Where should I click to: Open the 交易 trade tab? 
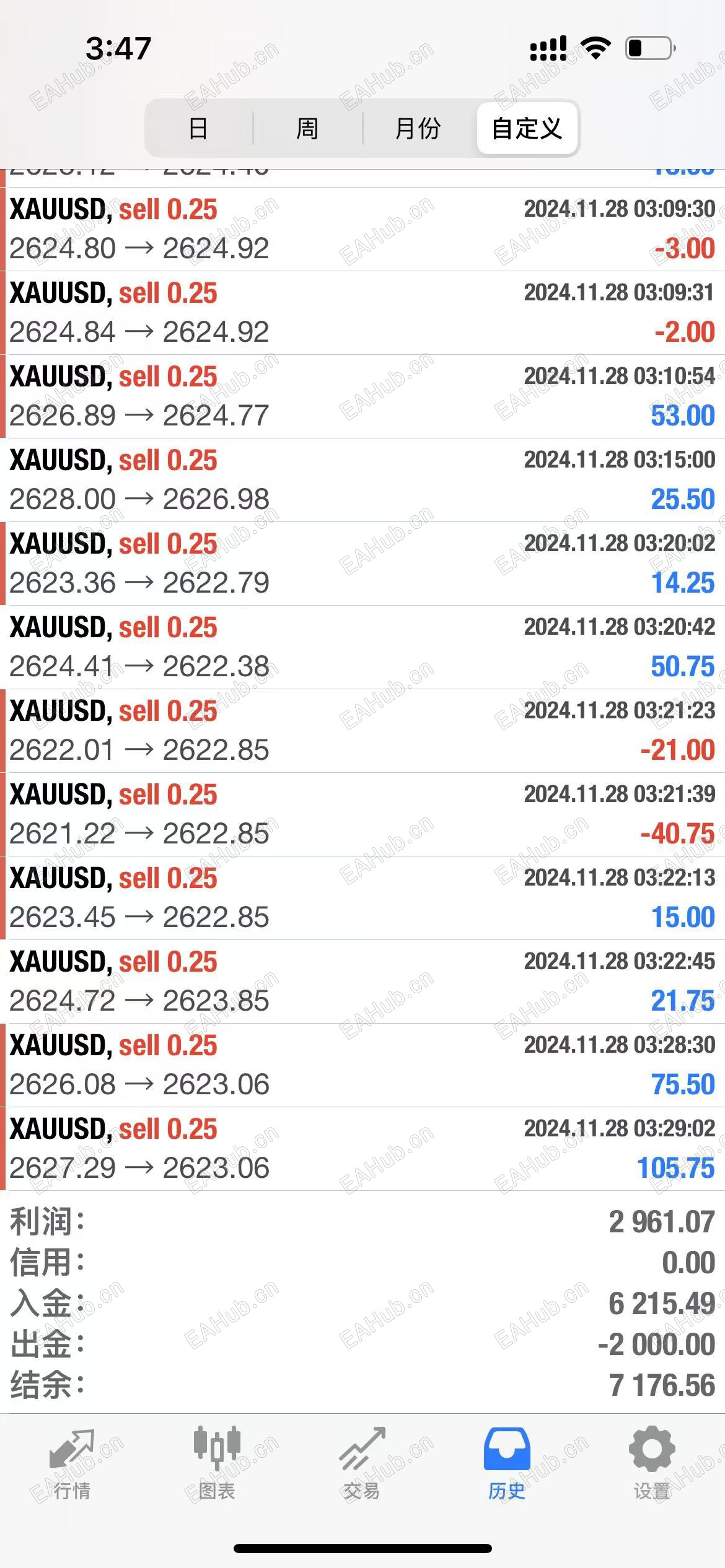pyautogui.click(x=362, y=1464)
